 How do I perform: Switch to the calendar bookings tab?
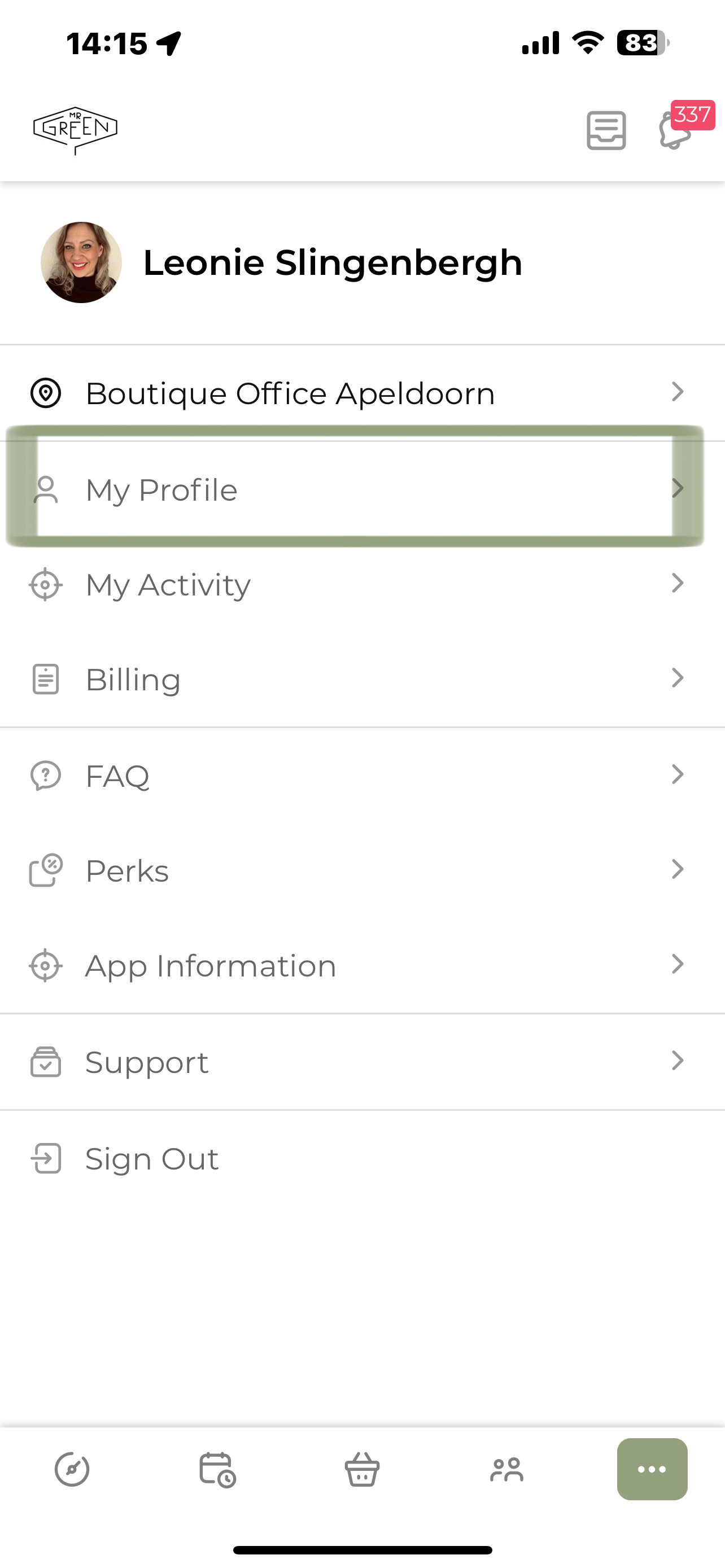(x=217, y=1469)
